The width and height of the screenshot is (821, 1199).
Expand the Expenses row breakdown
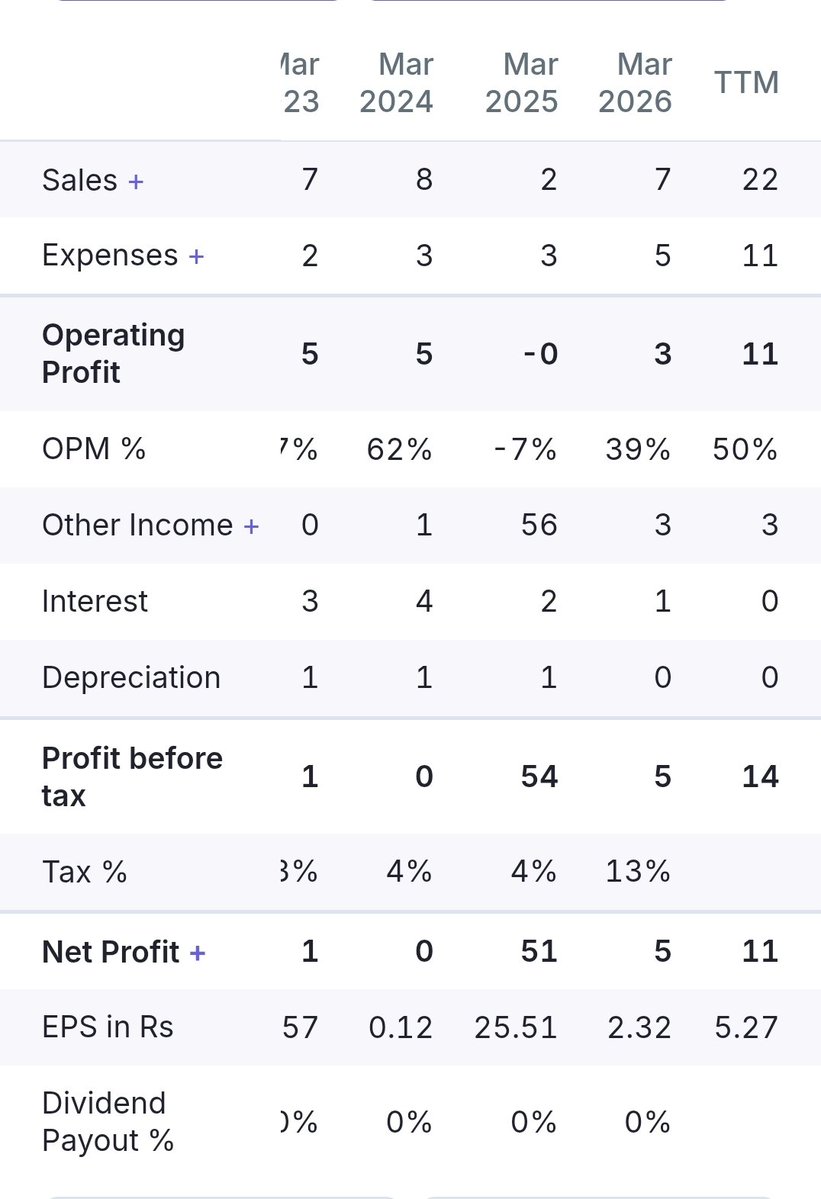(196, 256)
